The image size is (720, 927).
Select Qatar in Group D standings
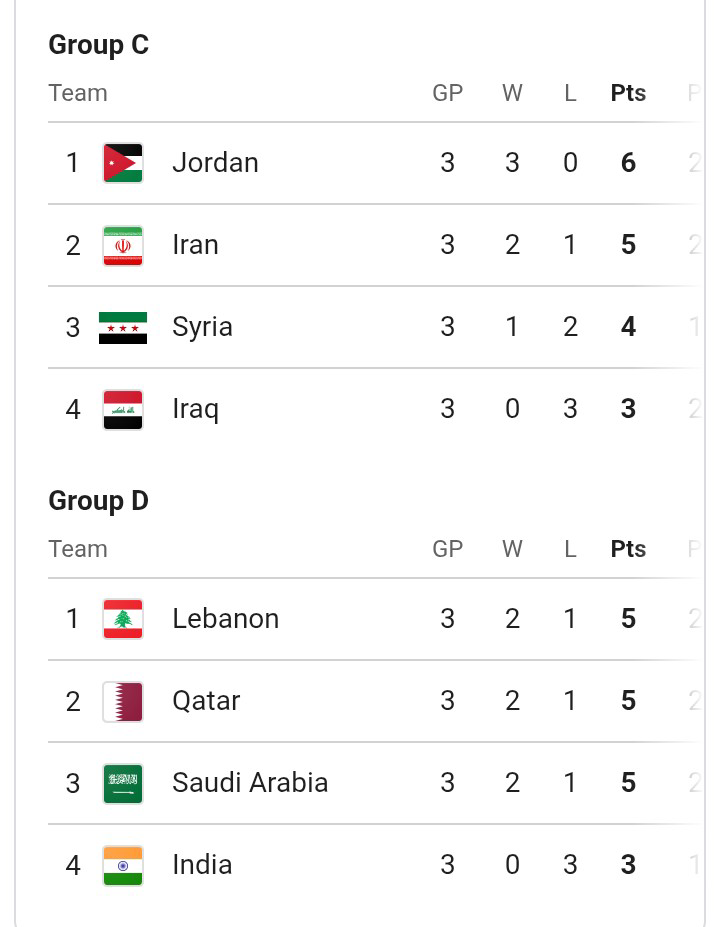click(x=206, y=701)
